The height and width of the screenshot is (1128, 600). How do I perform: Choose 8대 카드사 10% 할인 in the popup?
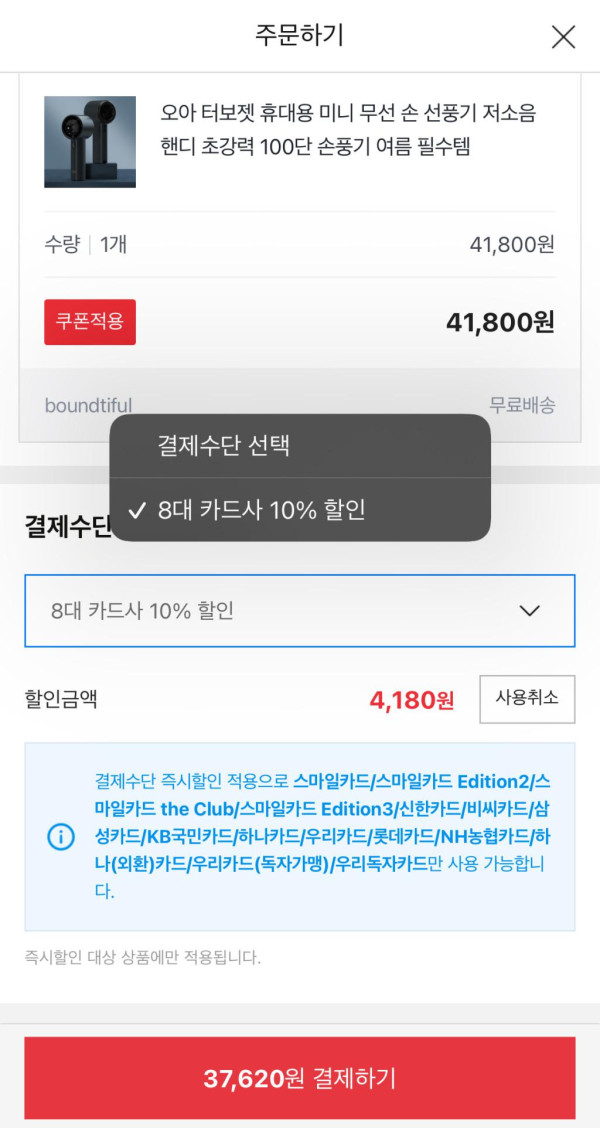[300, 510]
